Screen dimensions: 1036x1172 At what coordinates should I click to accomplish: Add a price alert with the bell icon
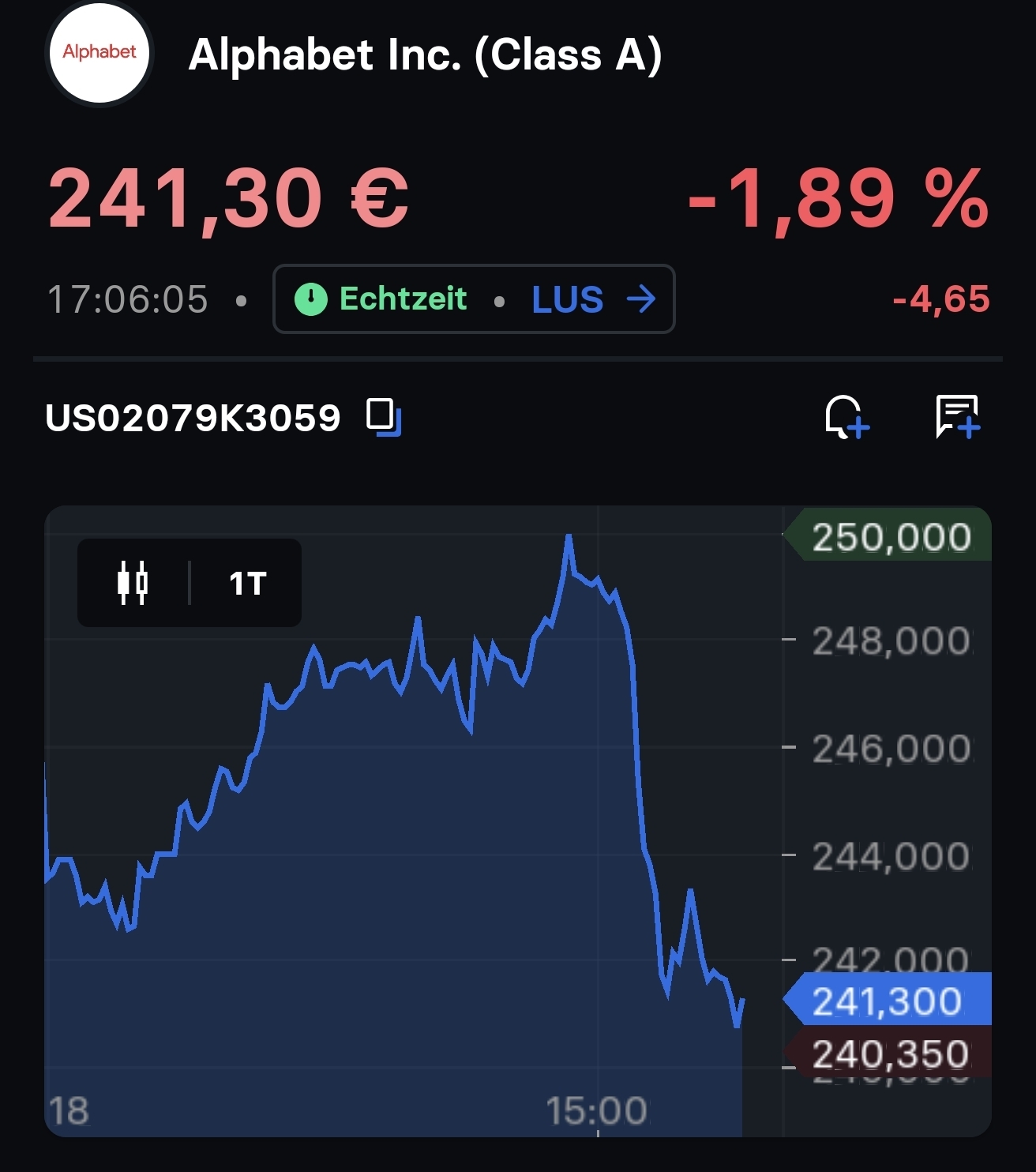(846, 416)
